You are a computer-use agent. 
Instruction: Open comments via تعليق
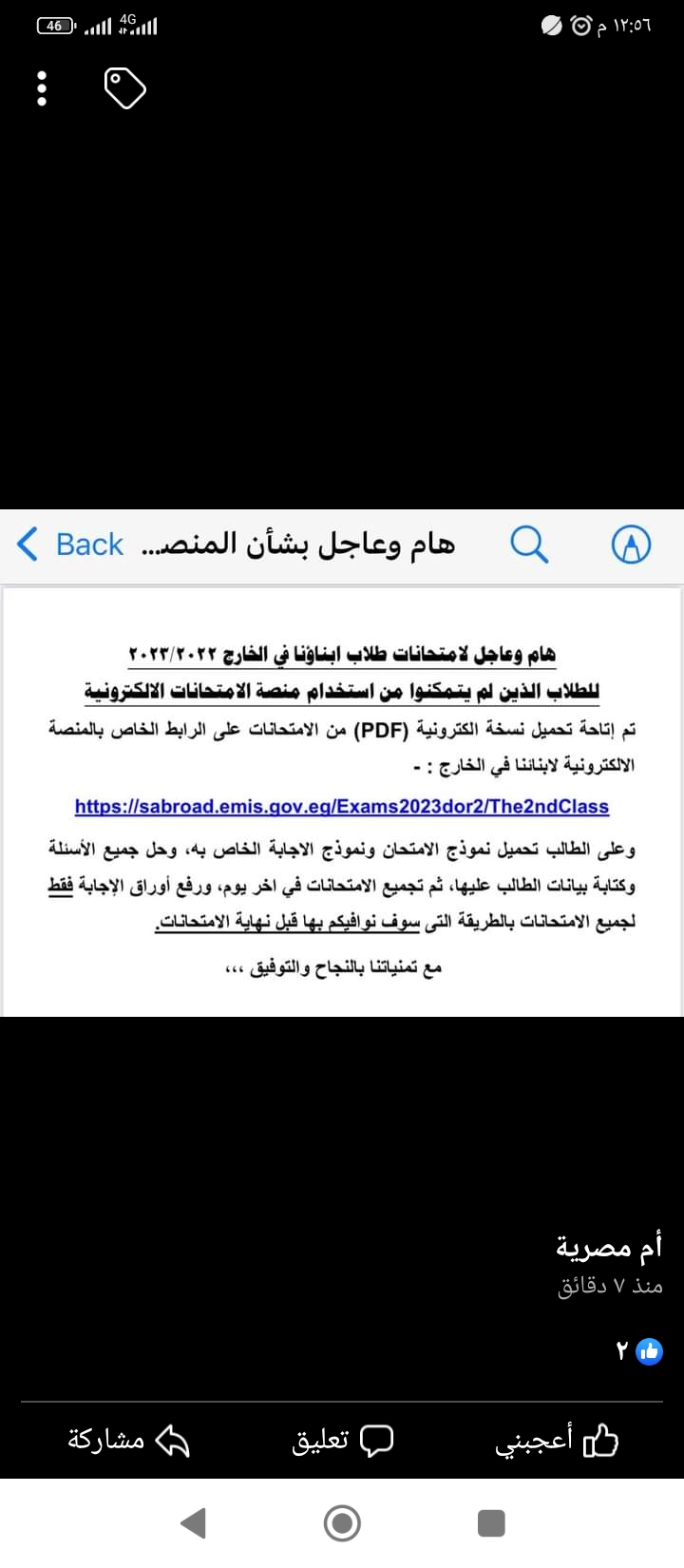click(342, 1442)
